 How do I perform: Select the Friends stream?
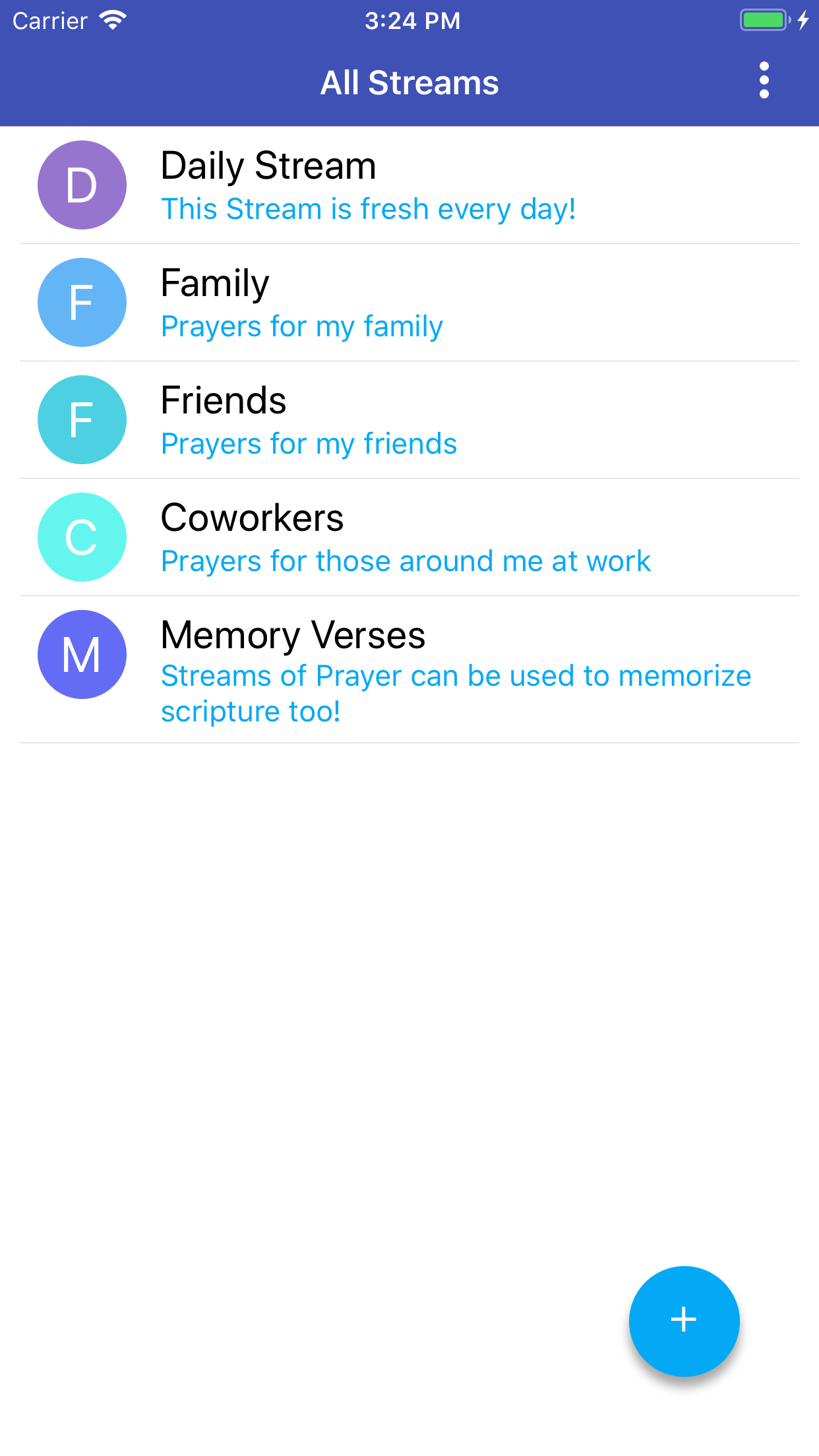409,420
